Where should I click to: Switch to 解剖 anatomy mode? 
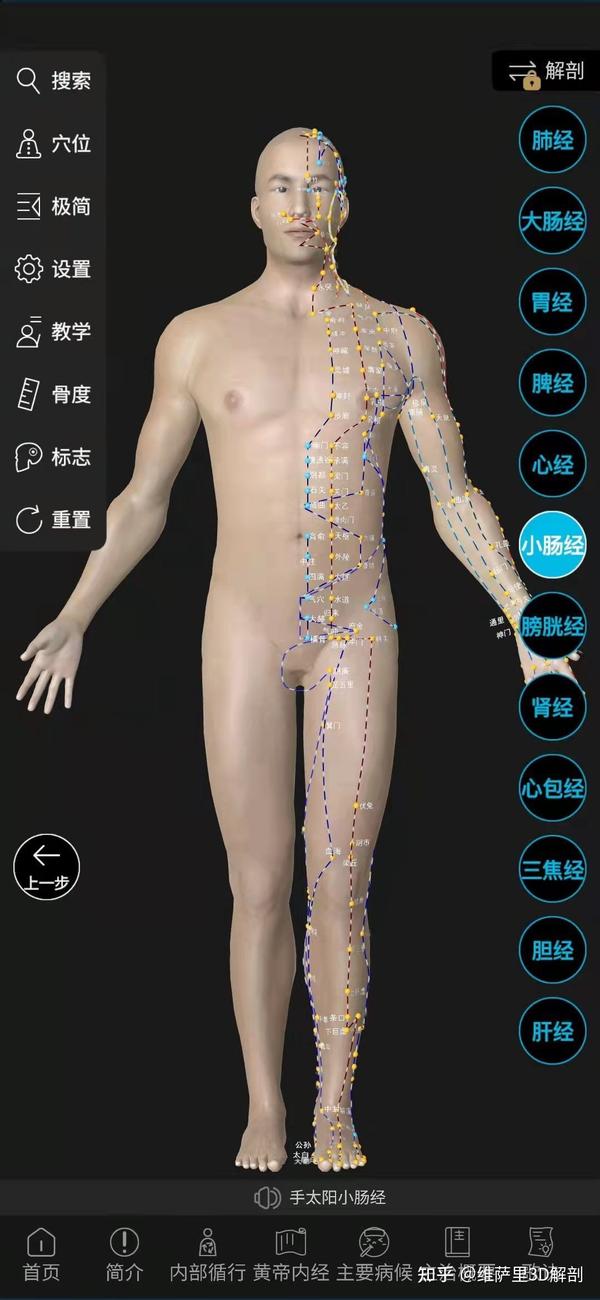point(546,71)
